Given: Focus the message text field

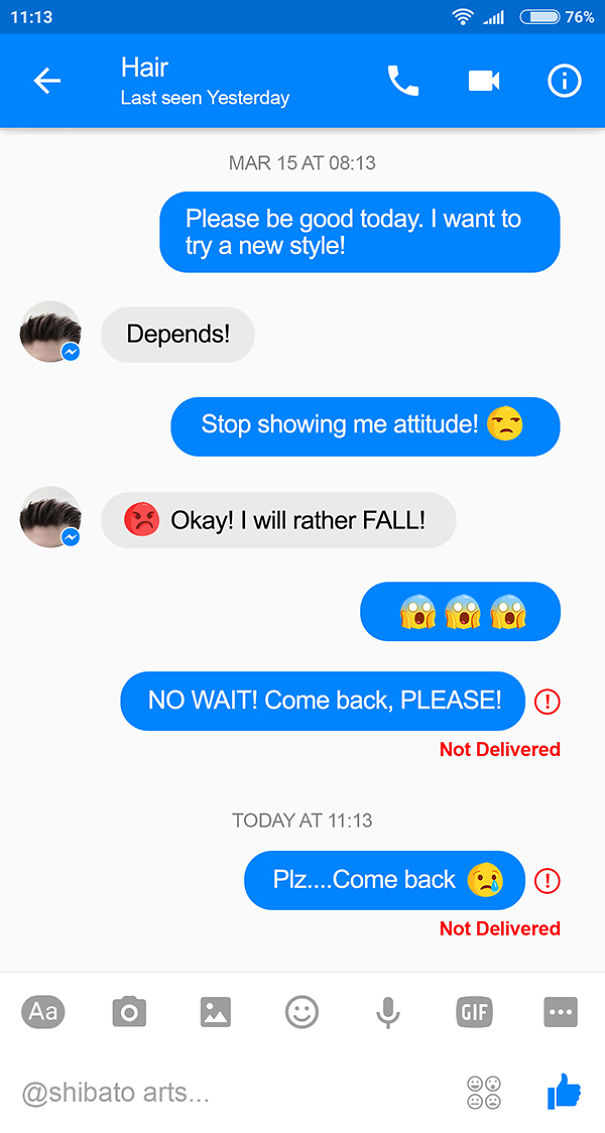Looking at the screenshot, I should (220, 1093).
